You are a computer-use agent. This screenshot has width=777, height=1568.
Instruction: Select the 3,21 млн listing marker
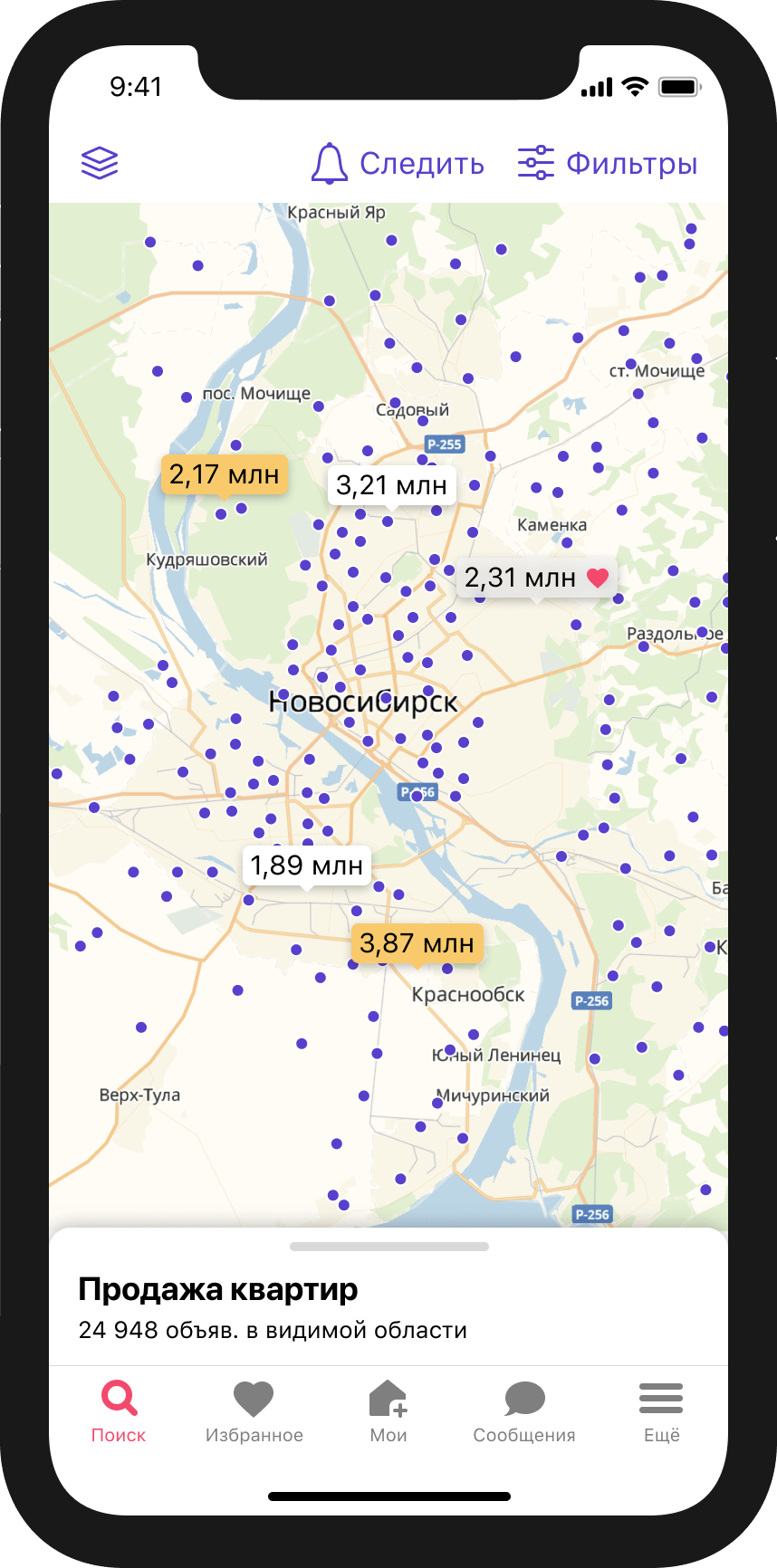coord(391,485)
